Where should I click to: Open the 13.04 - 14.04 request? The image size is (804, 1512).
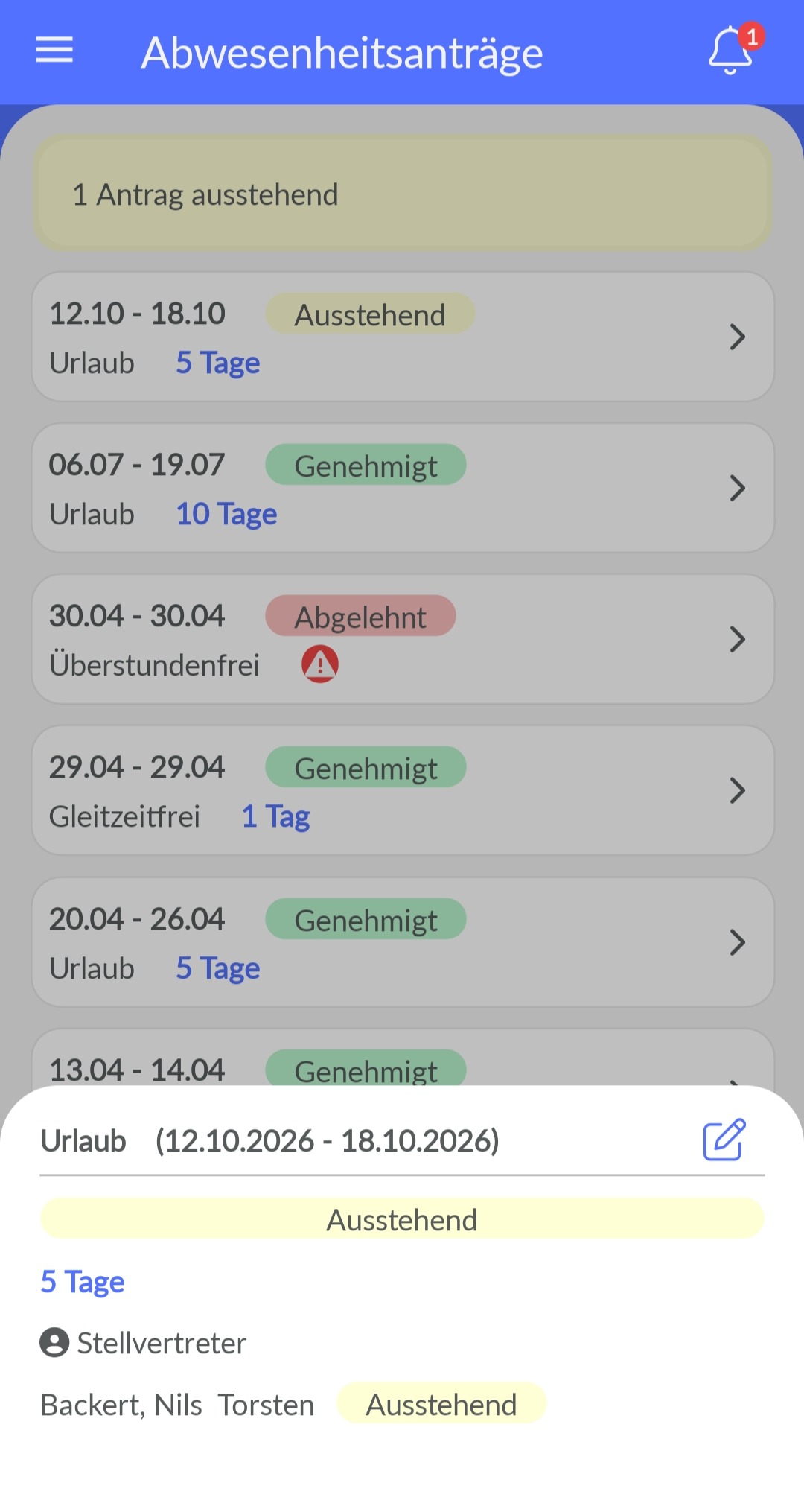click(402, 1061)
